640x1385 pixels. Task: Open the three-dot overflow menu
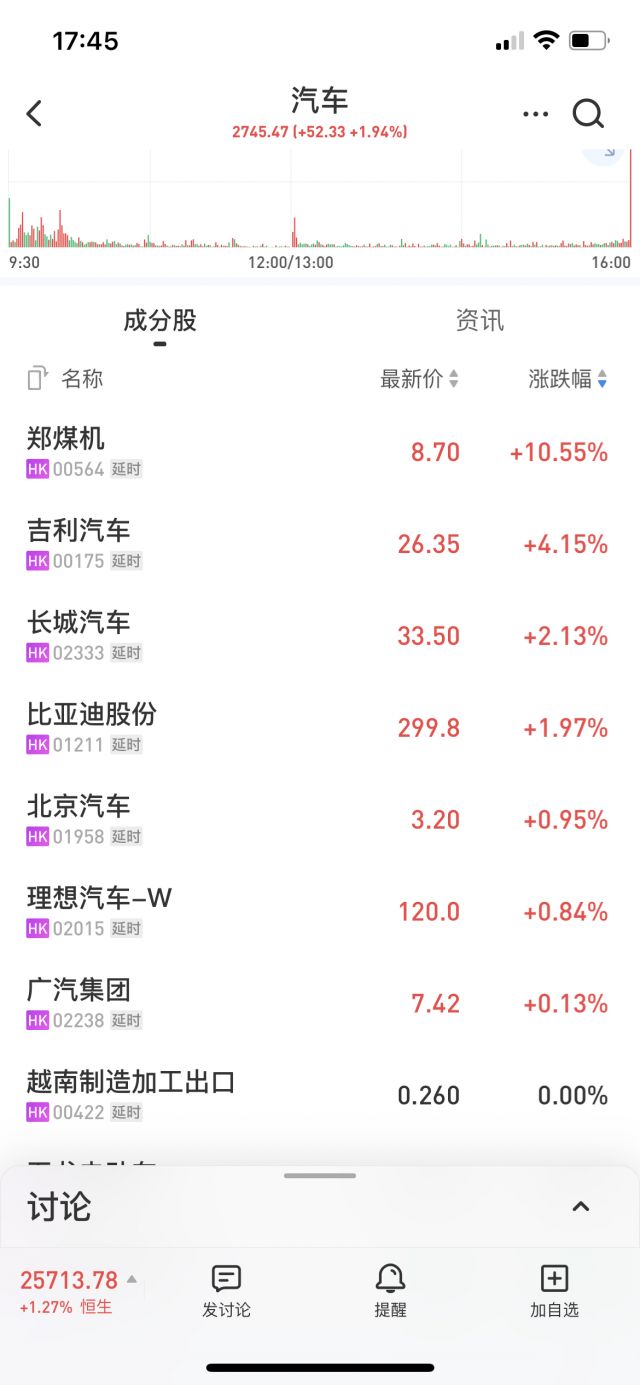(x=536, y=114)
